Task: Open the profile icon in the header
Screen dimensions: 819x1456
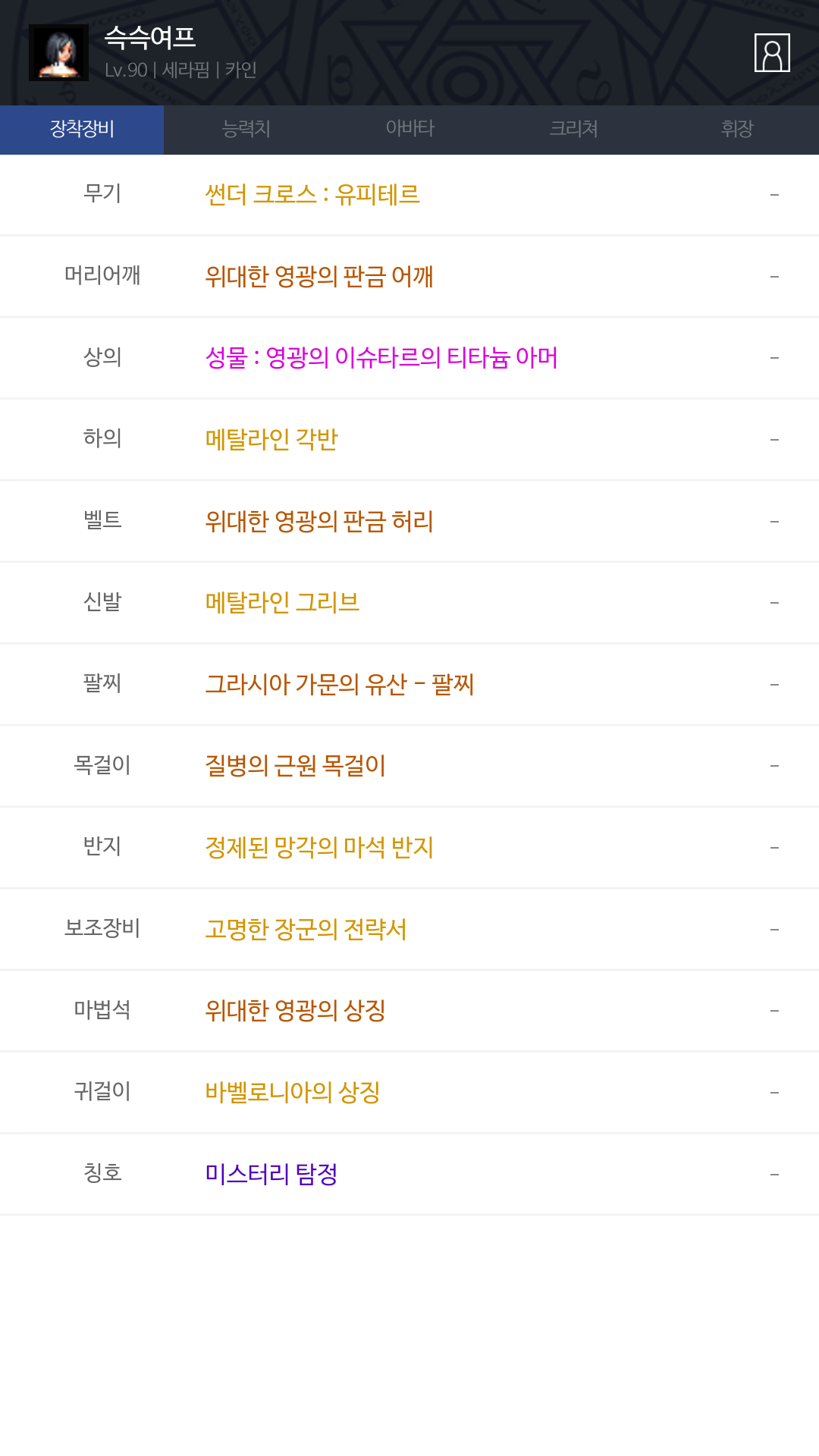Action: 772,52
